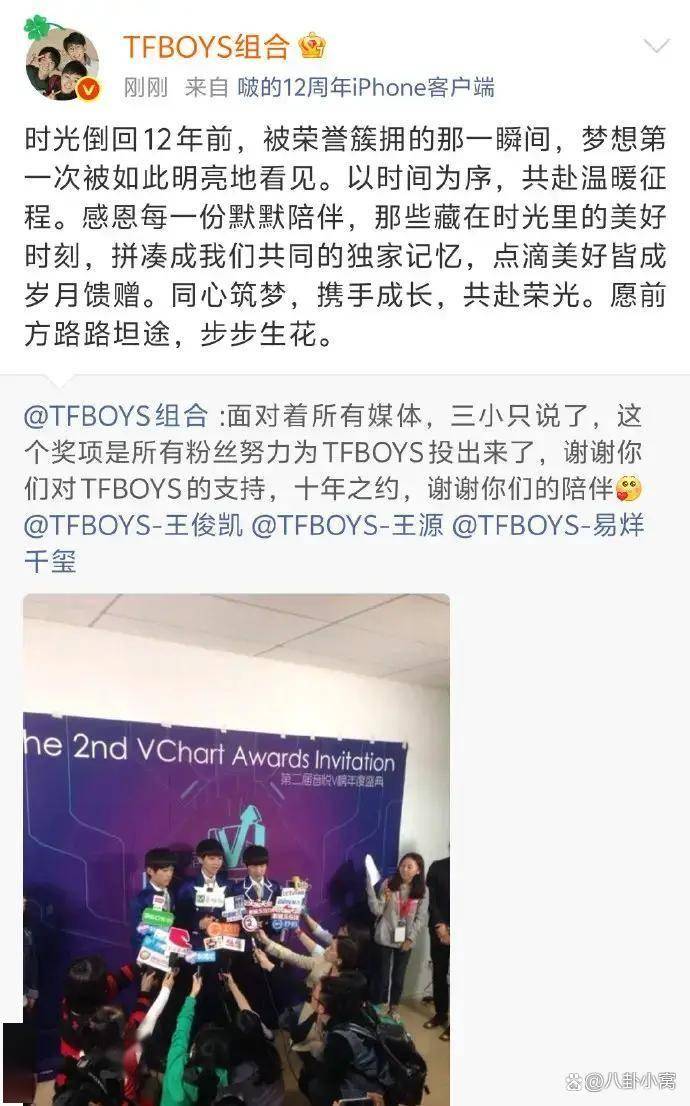Tap the TFBOYS组合 username

(206, 46)
